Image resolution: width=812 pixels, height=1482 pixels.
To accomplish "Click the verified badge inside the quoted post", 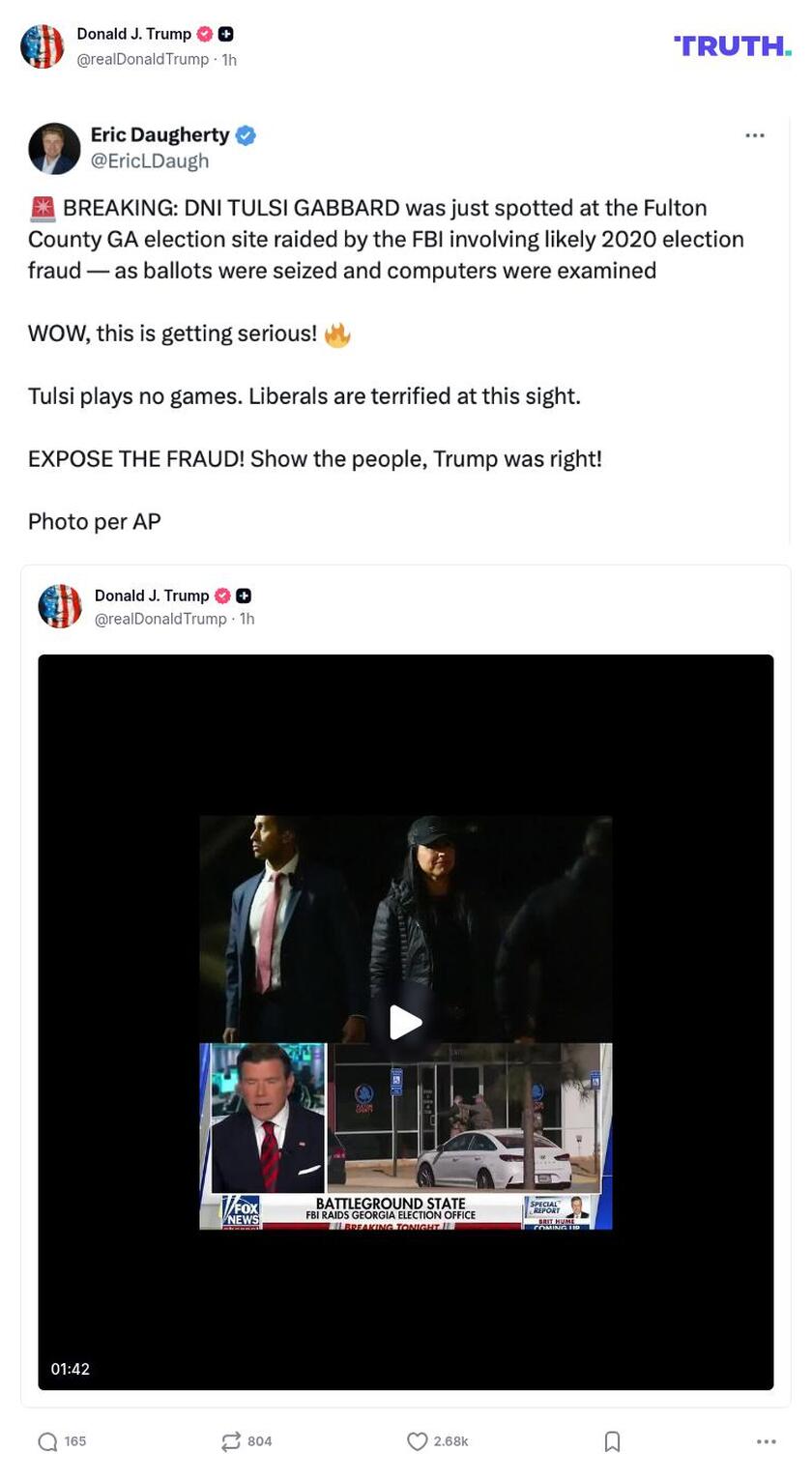I will click(221, 596).
